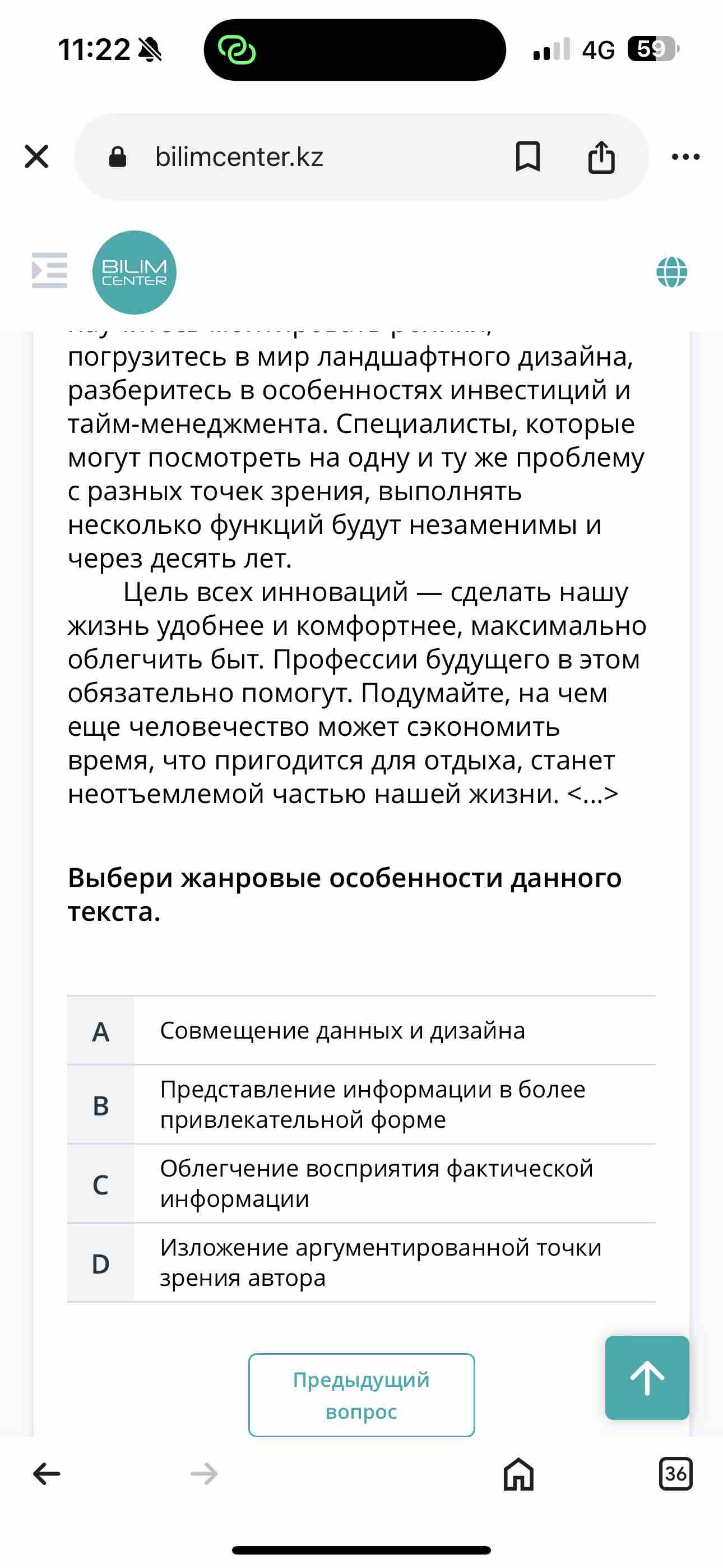
Task: Select answer A Совмещение данных и дизайна
Action: coord(361,1031)
